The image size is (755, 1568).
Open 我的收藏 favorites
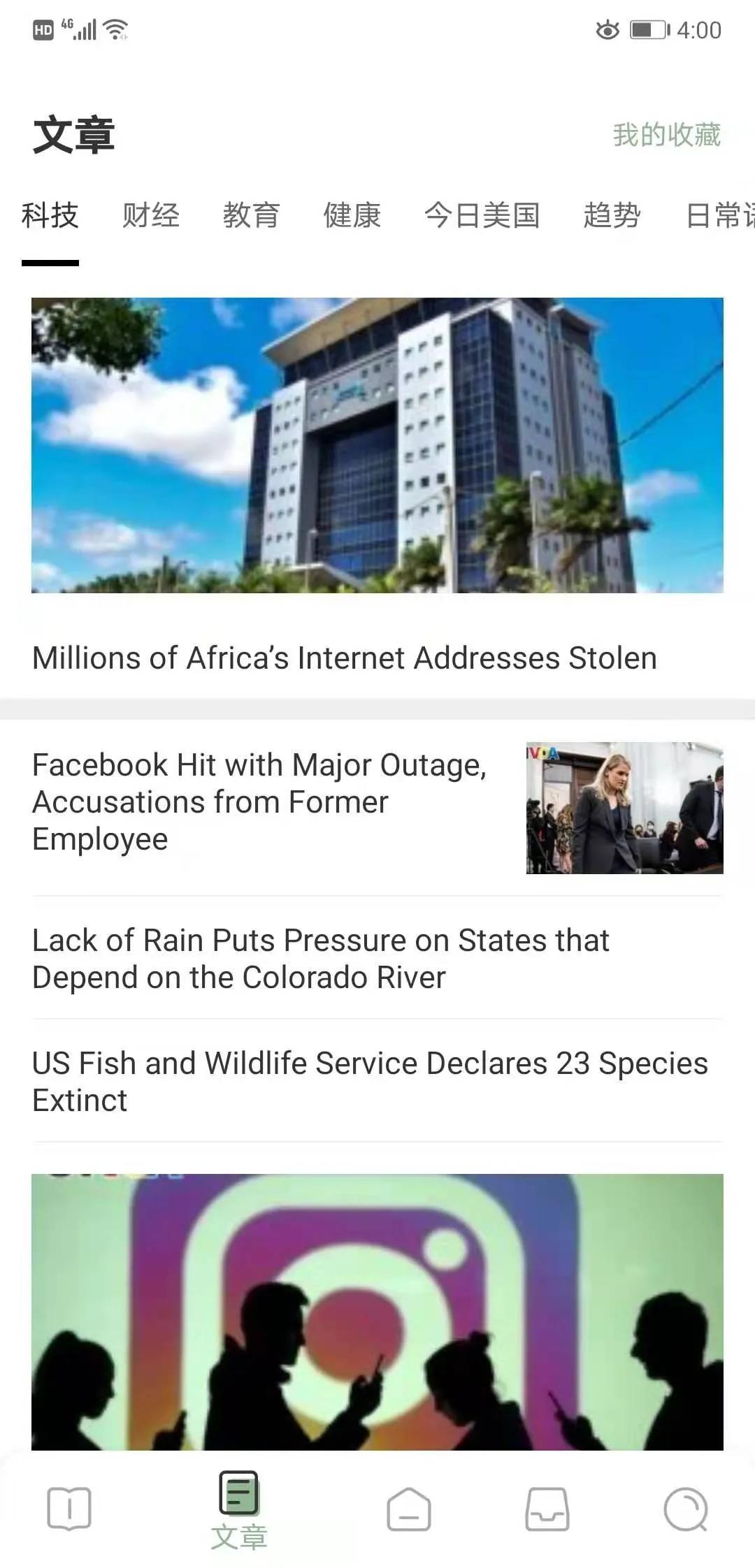666,135
